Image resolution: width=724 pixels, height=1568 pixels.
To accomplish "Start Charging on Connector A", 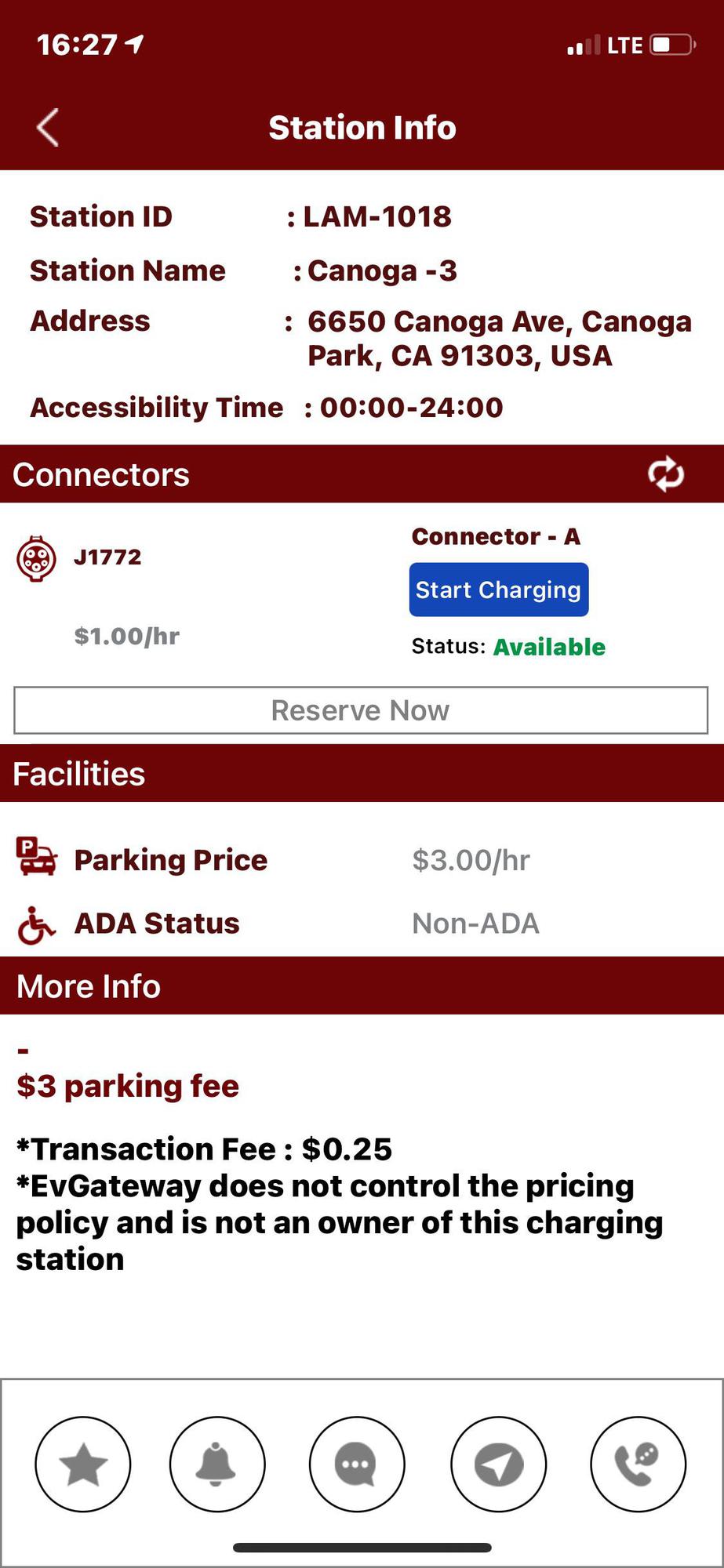I will (498, 590).
